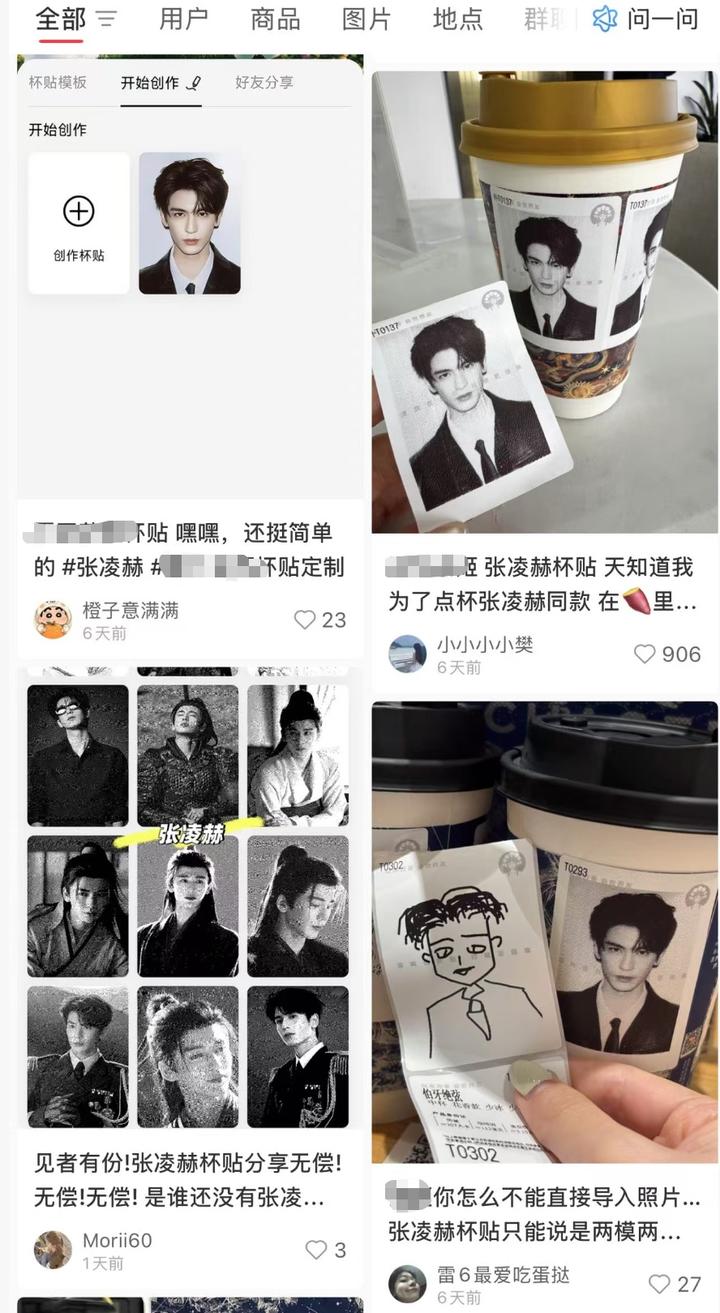720x1313 pixels.
Task: Open the 问一问 assistant
Action: click(x=645, y=19)
